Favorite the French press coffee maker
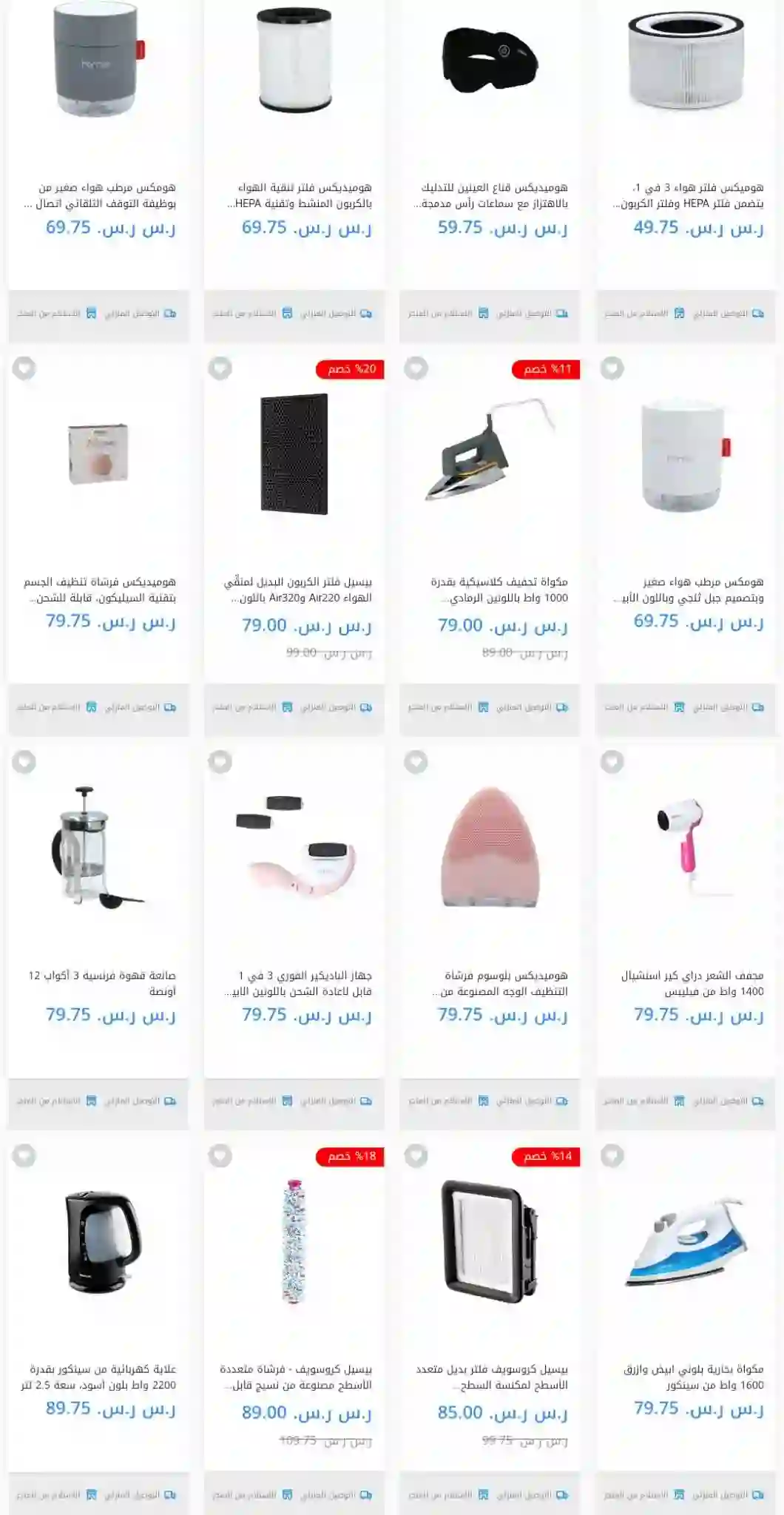 coord(24,761)
